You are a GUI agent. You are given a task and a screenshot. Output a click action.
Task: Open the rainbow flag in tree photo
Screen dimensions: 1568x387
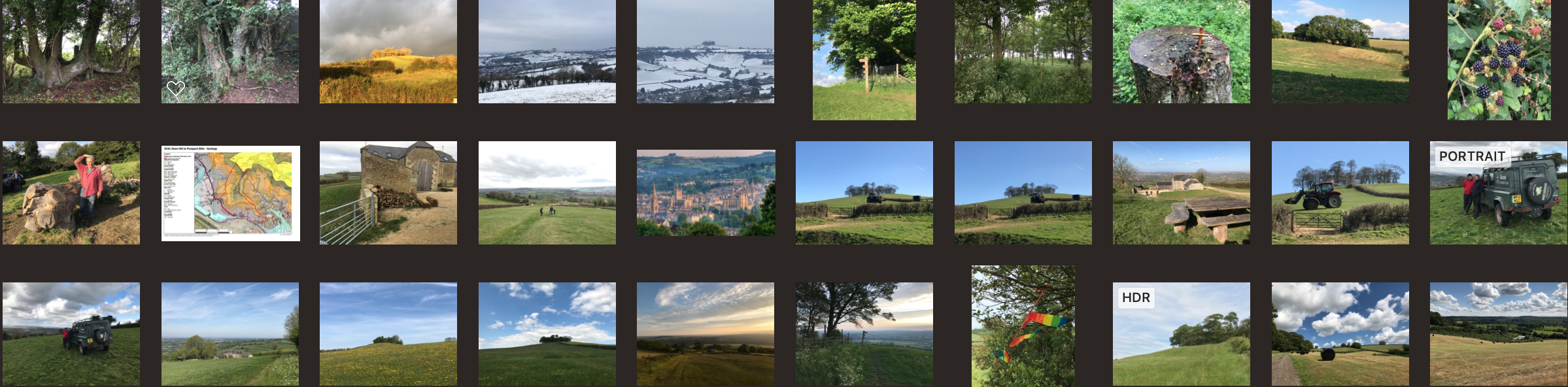(1023, 326)
